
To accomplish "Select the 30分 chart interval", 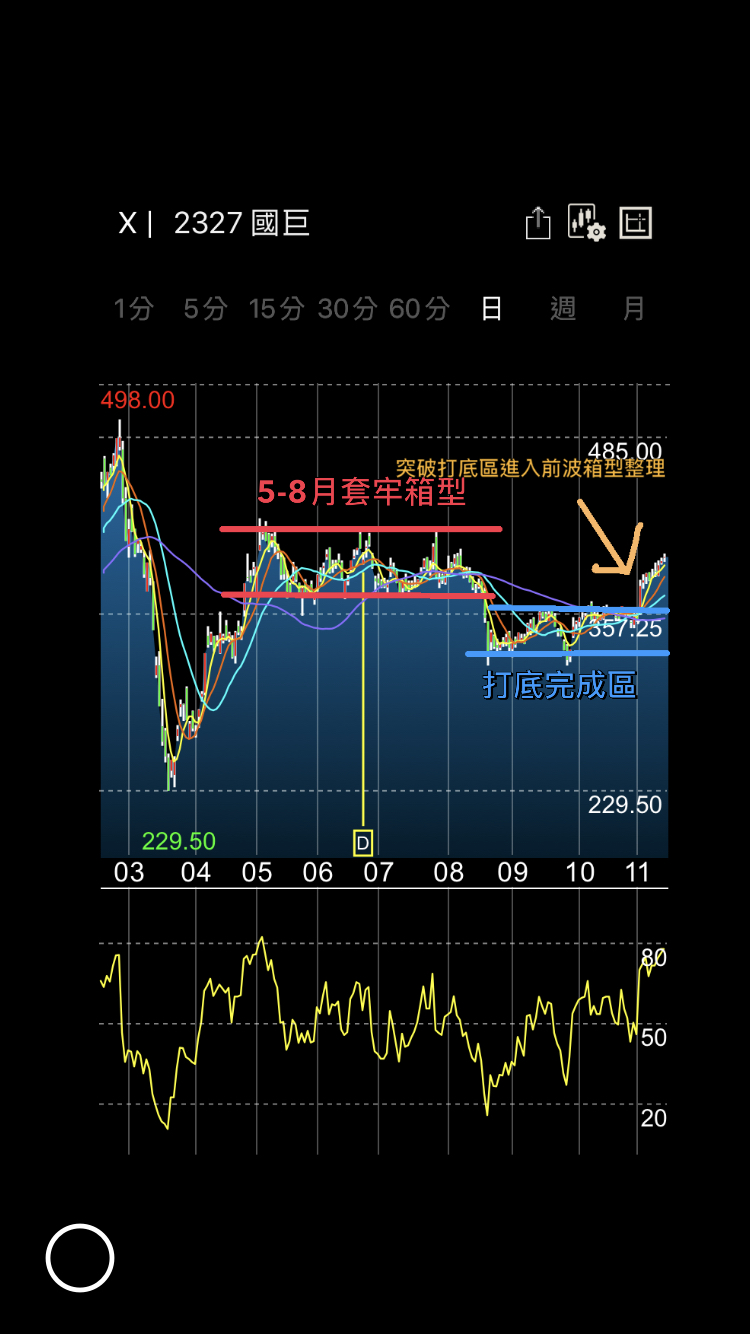I will tap(347, 309).
